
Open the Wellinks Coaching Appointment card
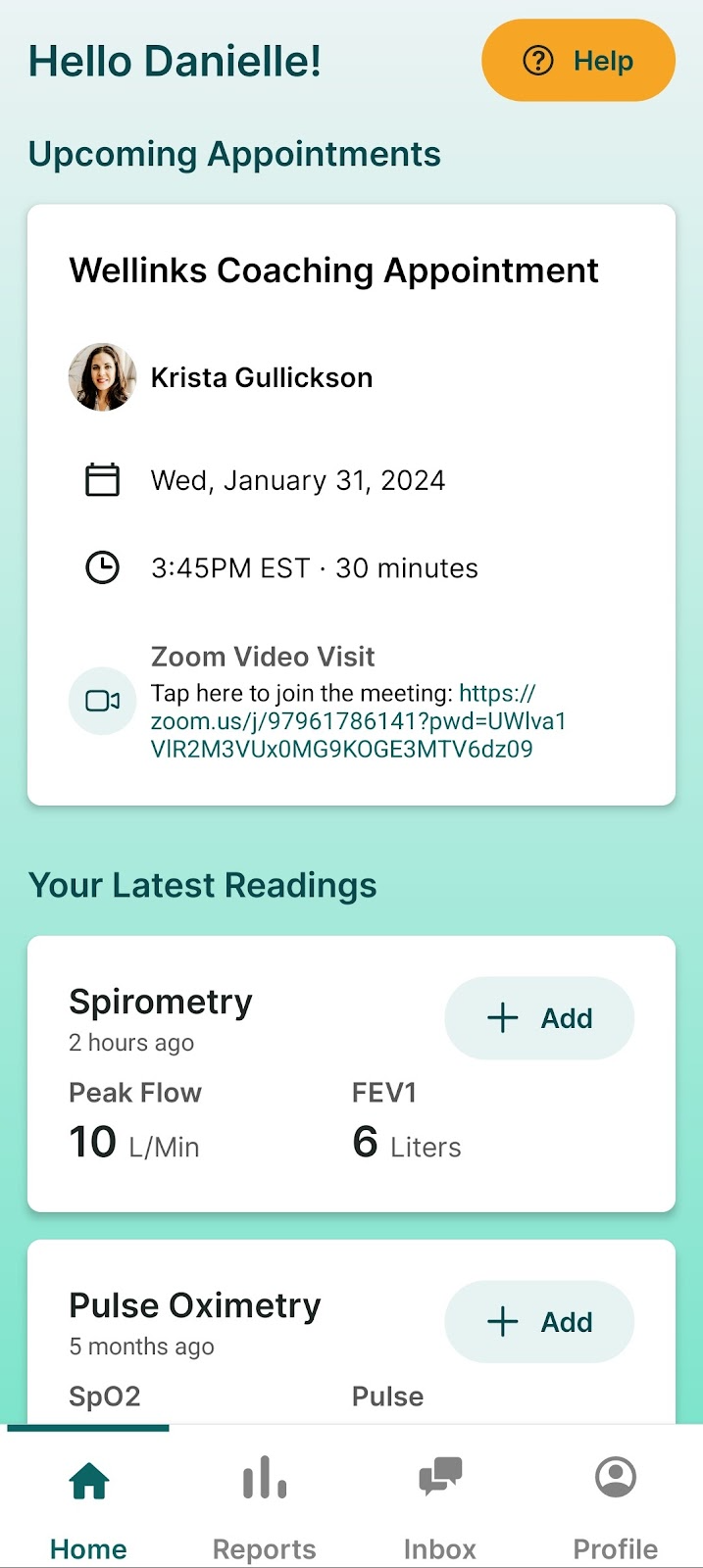click(333, 270)
